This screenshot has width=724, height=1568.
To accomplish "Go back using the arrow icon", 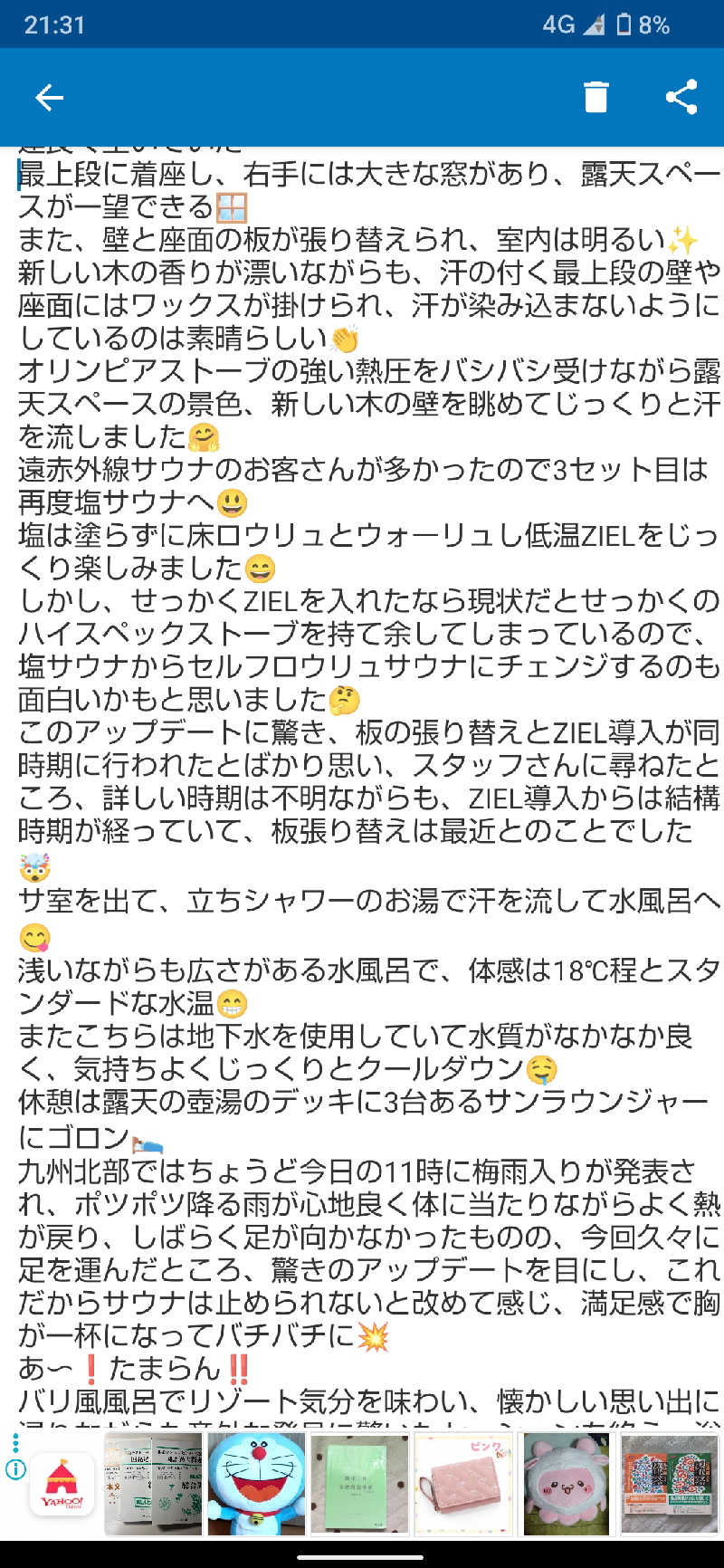I will coord(49,97).
